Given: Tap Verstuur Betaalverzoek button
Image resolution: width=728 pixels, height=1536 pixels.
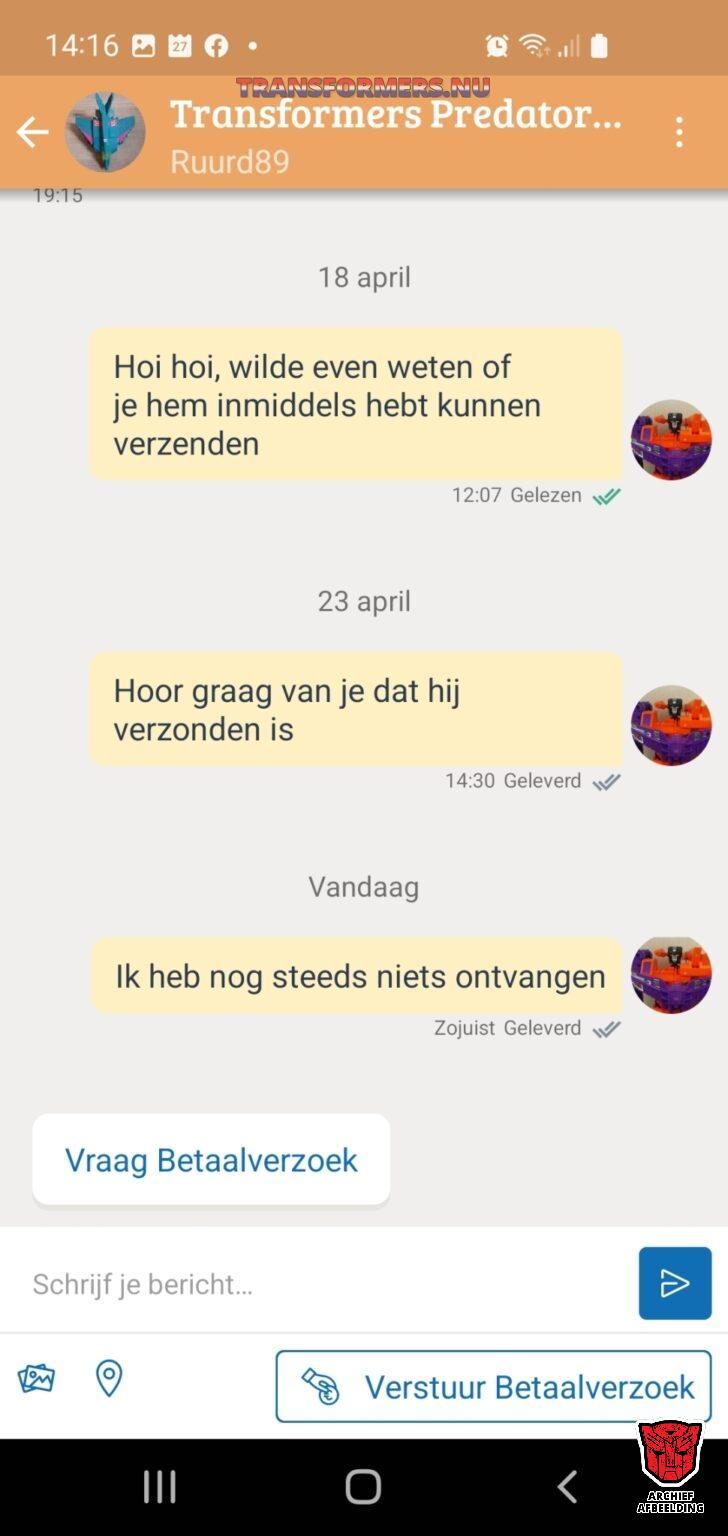Looking at the screenshot, I should click(493, 1387).
